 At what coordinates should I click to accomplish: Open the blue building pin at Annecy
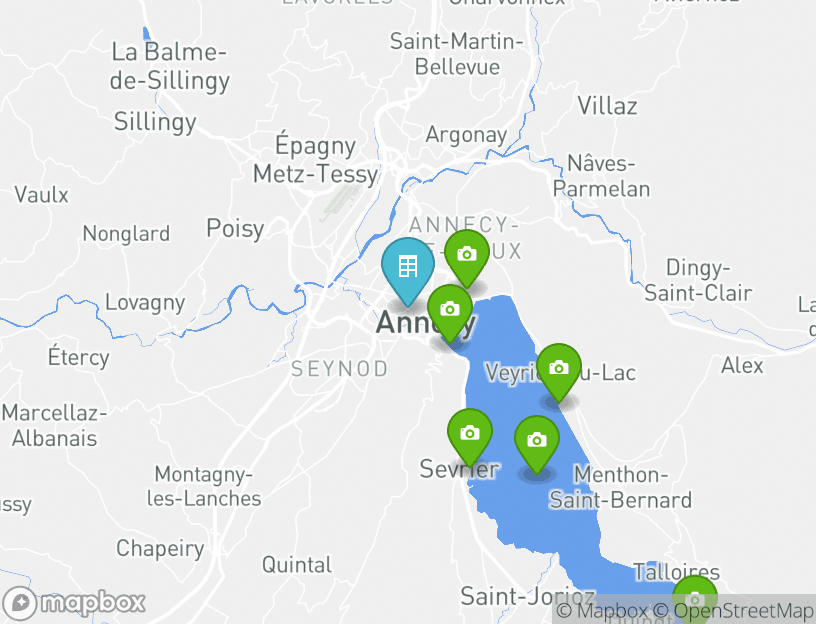407,267
